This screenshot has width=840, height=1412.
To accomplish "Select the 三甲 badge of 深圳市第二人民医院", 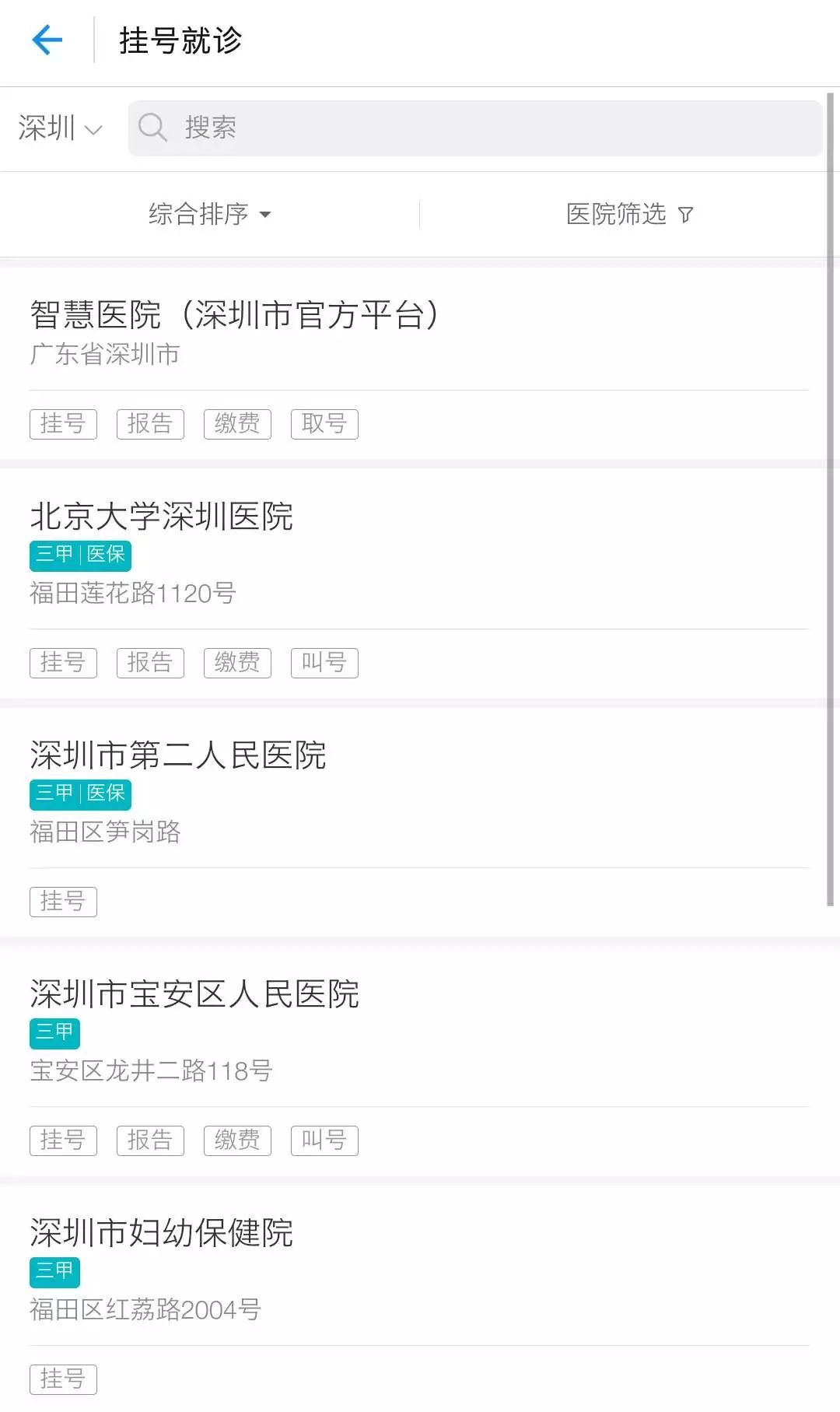I will (53, 795).
